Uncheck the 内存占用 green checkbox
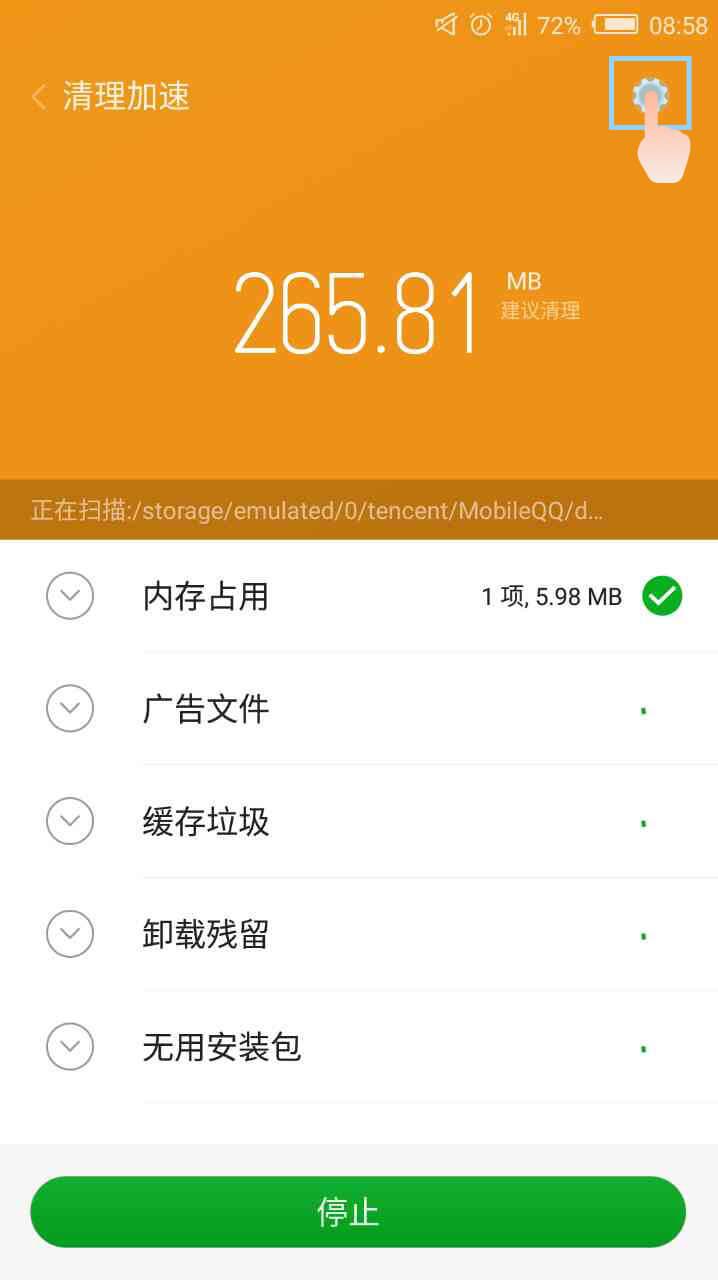718x1280 pixels. [x=662, y=596]
